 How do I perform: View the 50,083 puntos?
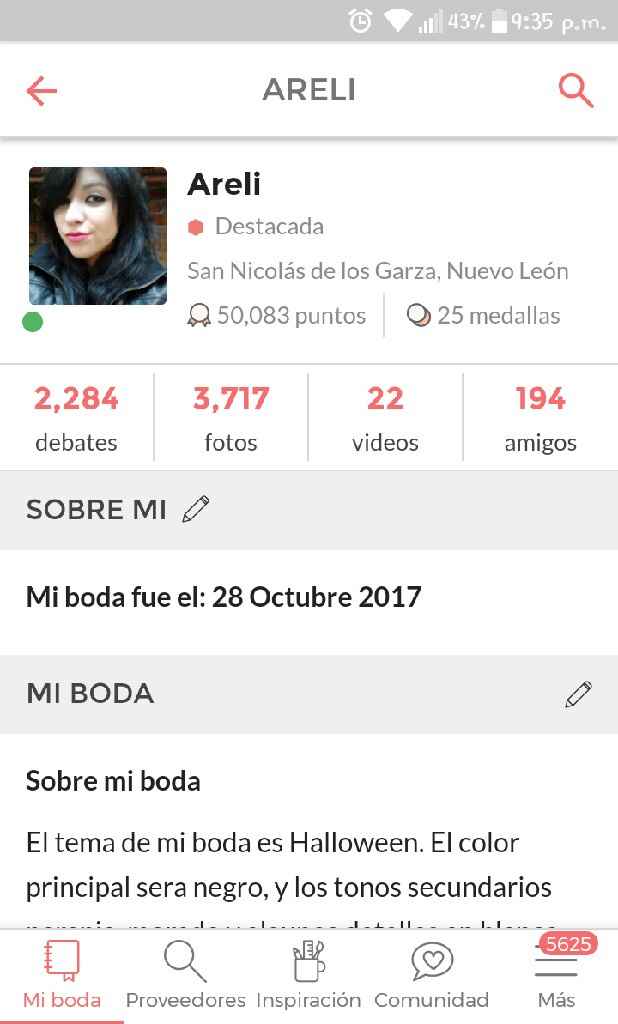tap(276, 315)
